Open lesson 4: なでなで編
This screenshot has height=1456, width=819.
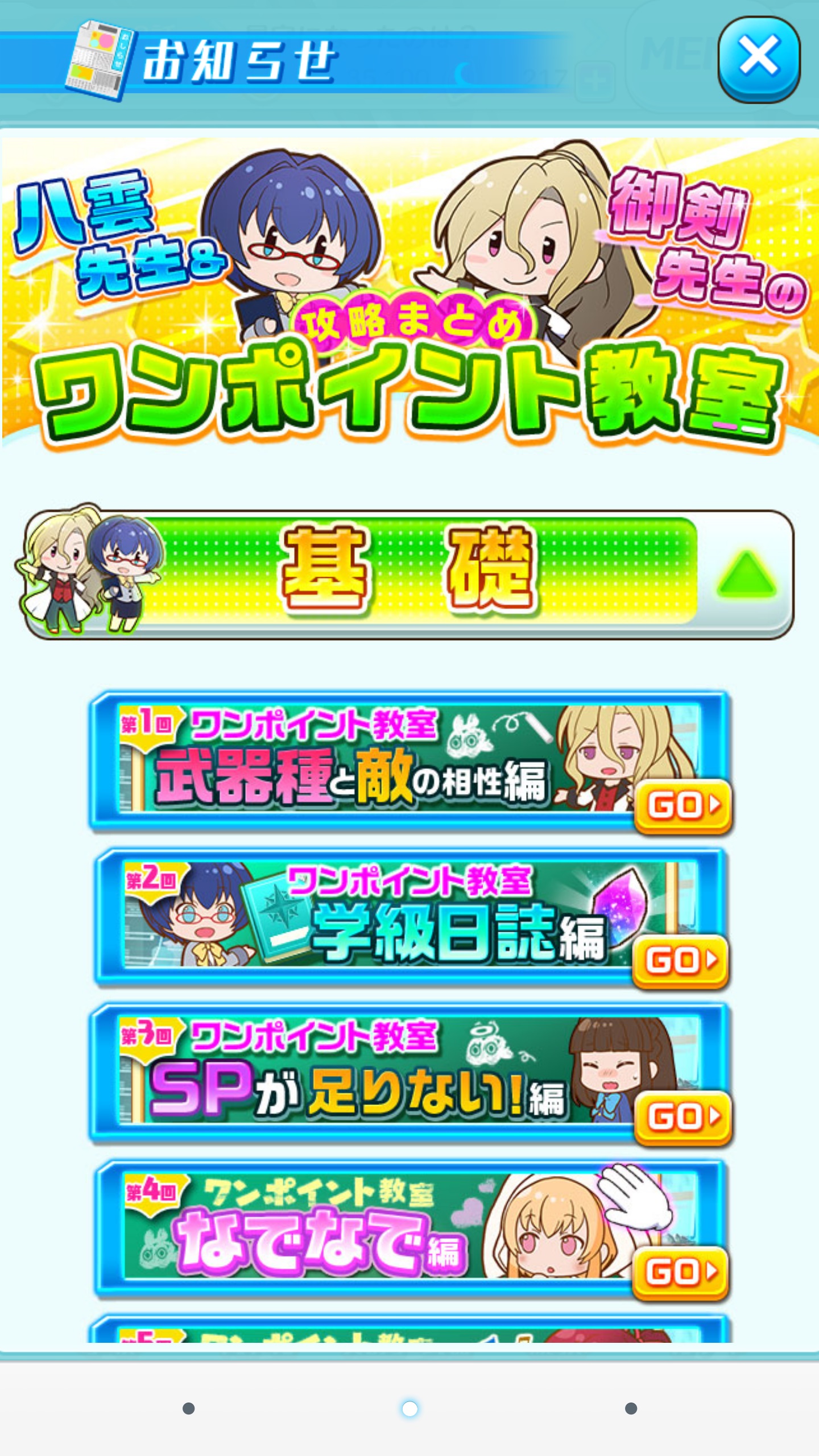tap(680, 1273)
